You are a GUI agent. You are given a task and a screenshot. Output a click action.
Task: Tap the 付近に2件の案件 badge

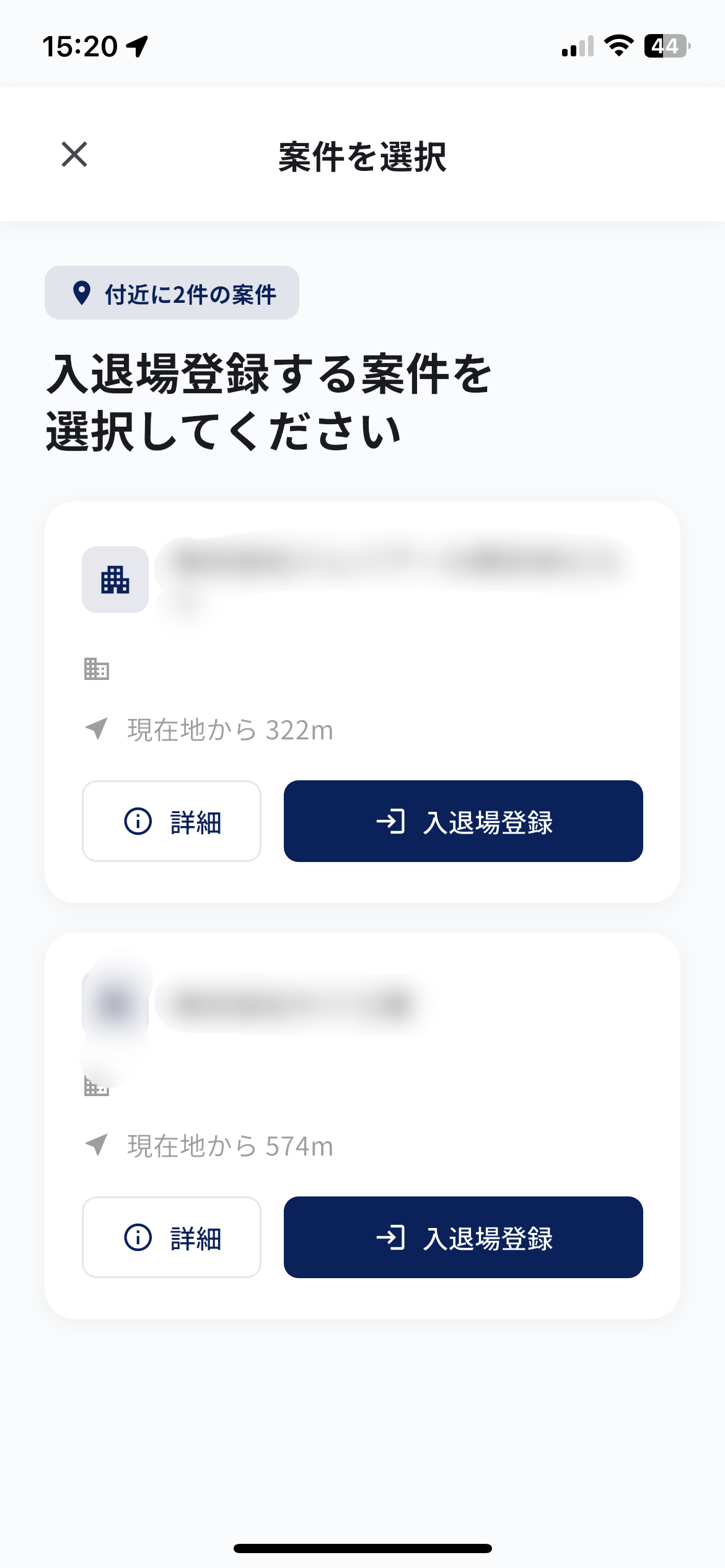[171, 293]
